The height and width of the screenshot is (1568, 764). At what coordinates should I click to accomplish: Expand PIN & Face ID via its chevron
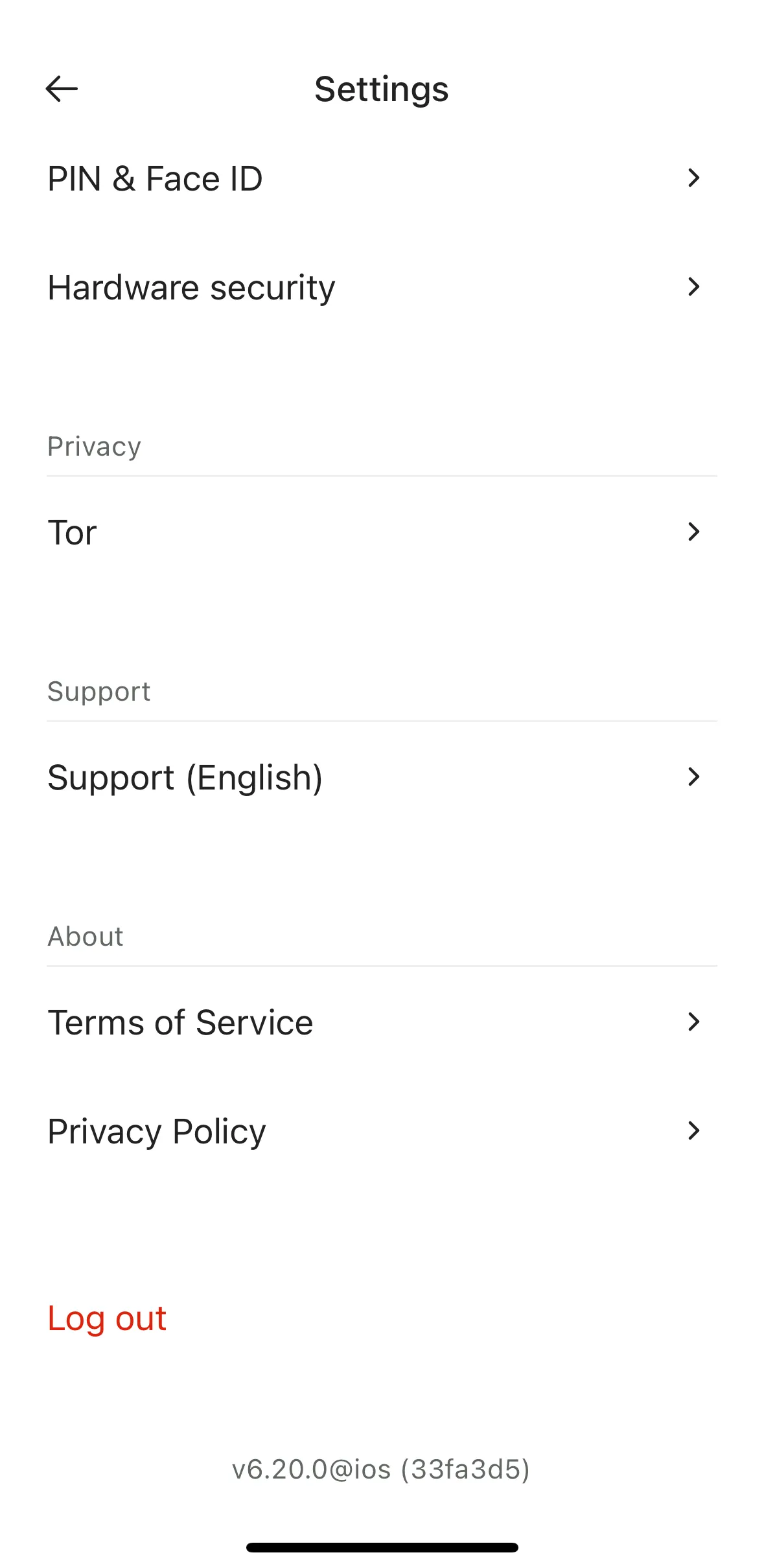[693, 178]
